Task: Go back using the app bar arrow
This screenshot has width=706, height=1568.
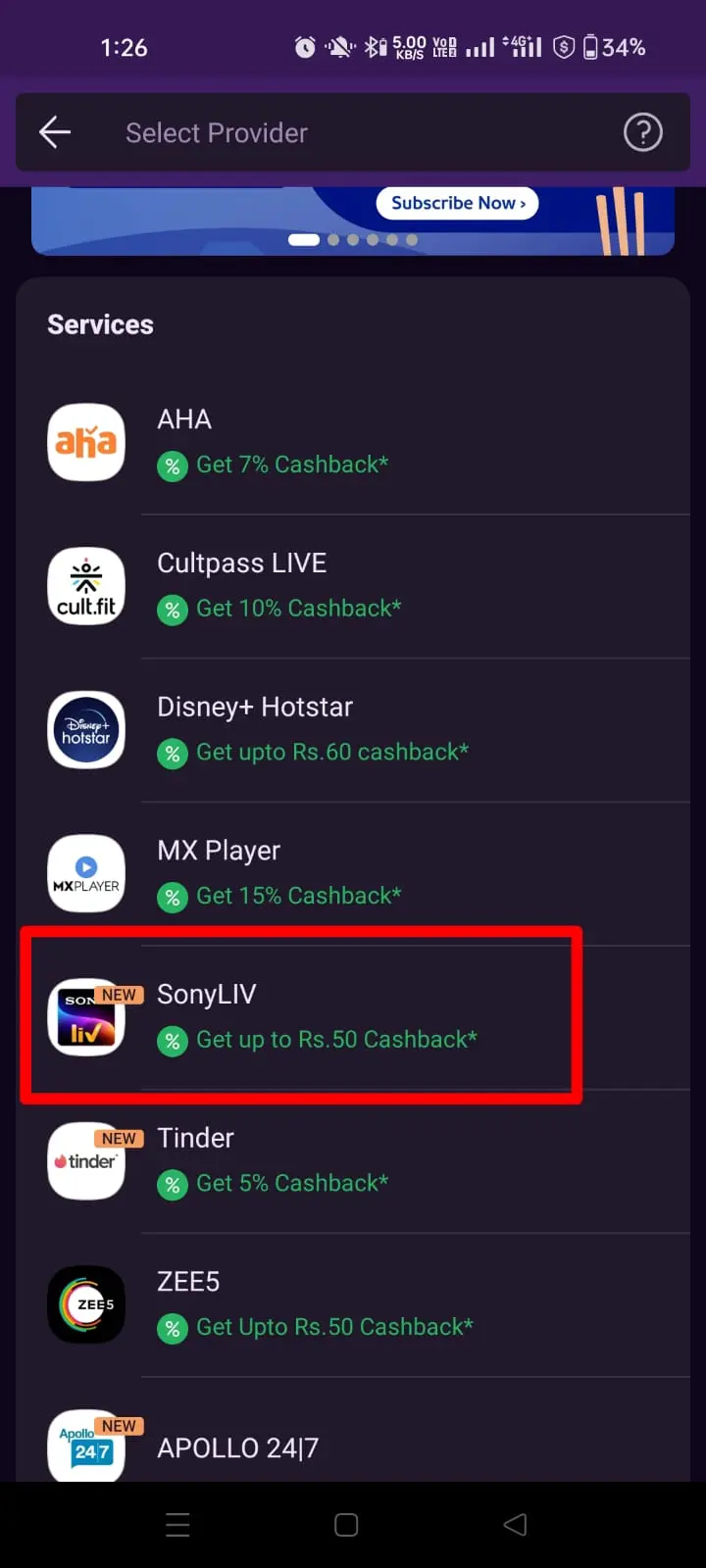Action: tap(55, 132)
